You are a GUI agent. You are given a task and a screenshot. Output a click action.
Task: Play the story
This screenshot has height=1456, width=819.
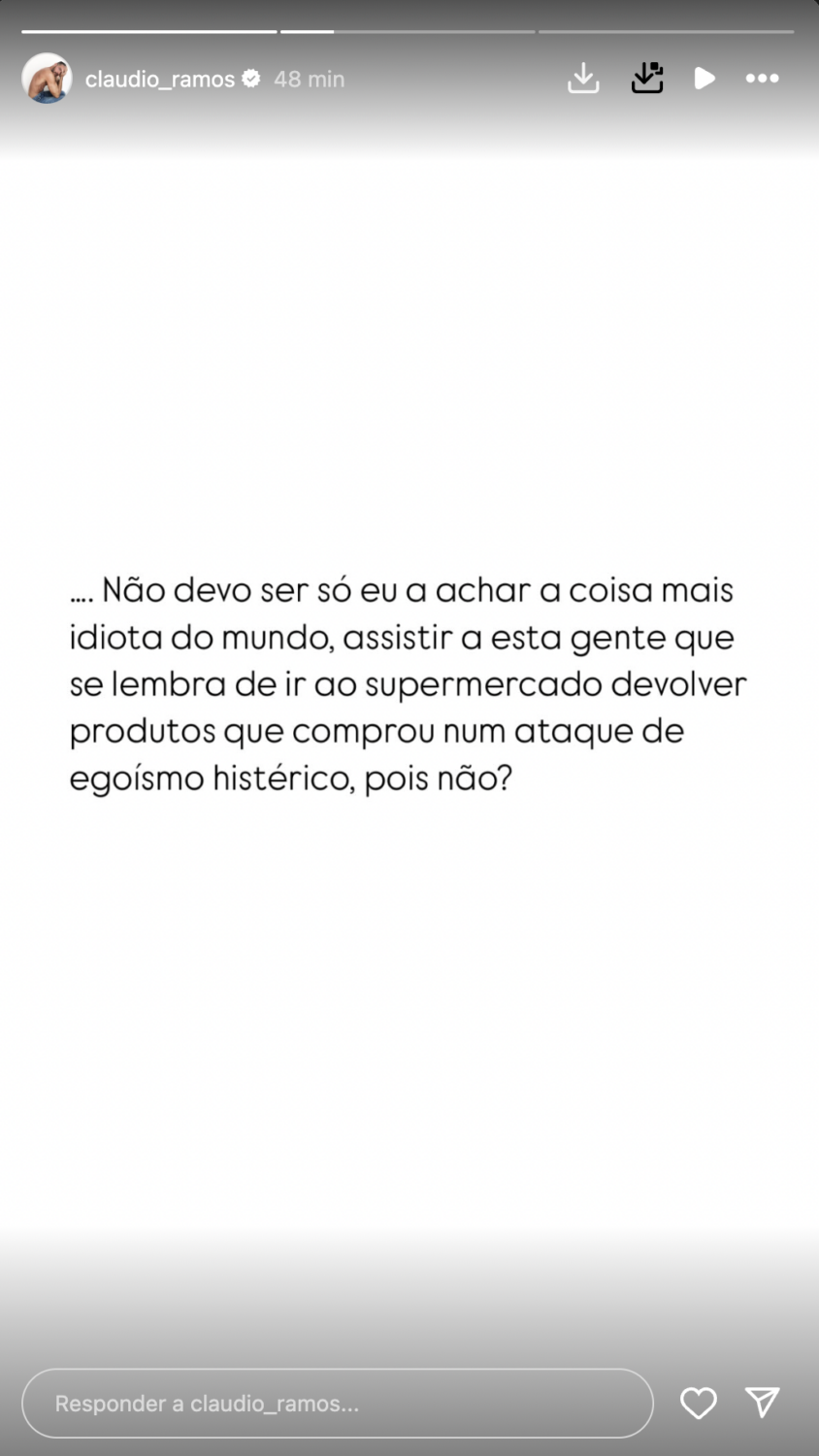pyautogui.click(x=705, y=79)
